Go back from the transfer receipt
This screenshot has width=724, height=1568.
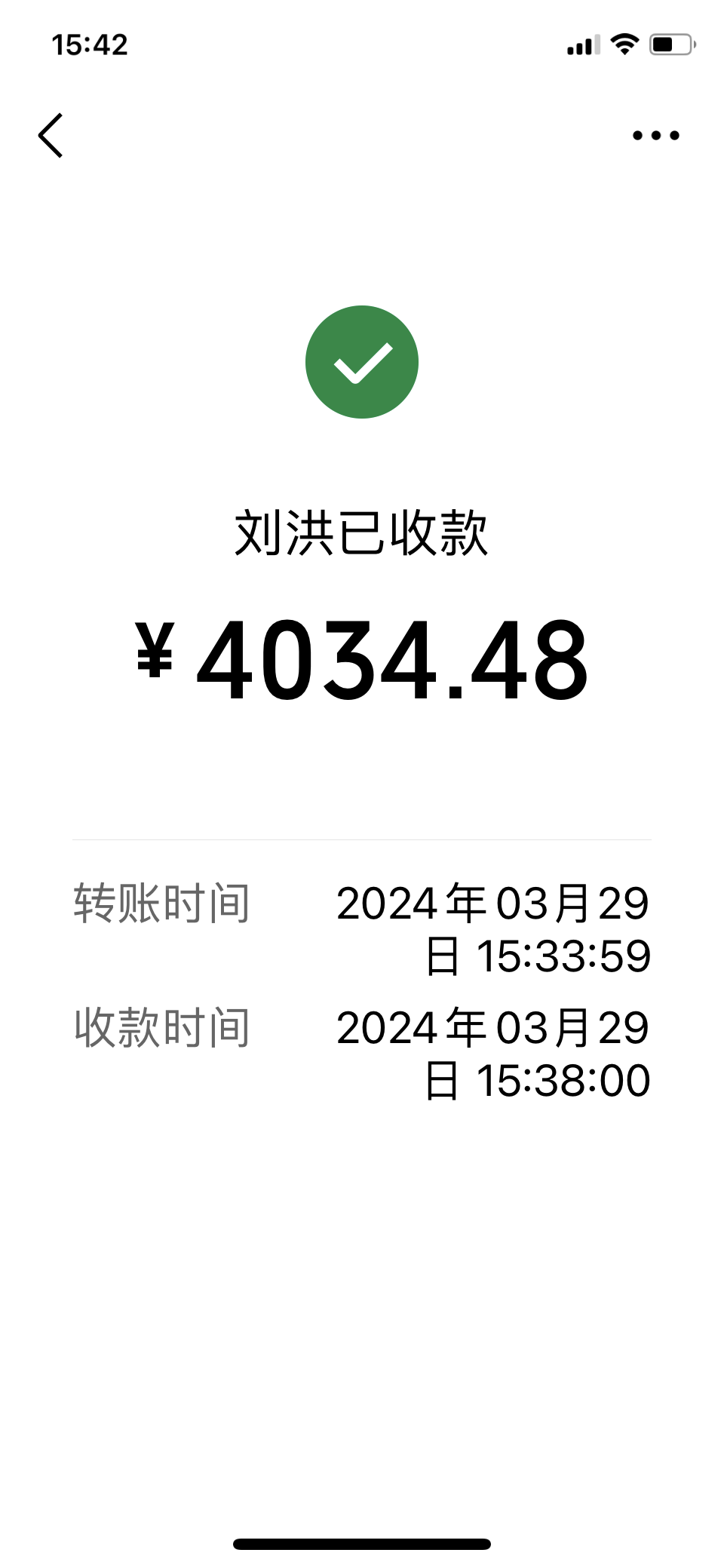pos(51,136)
